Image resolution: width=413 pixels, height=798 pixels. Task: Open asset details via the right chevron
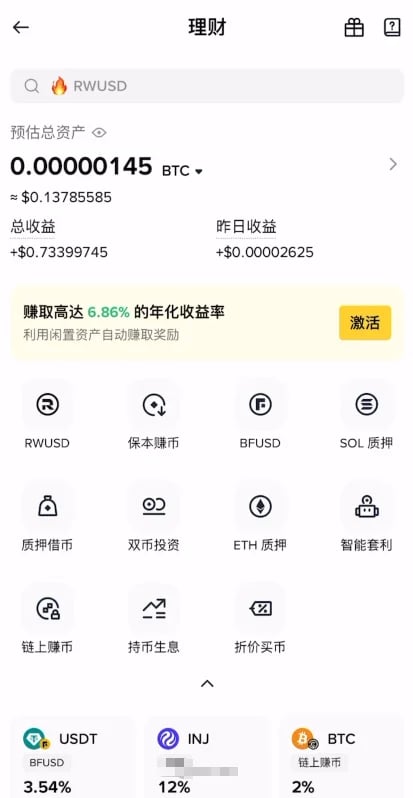(x=393, y=164)
